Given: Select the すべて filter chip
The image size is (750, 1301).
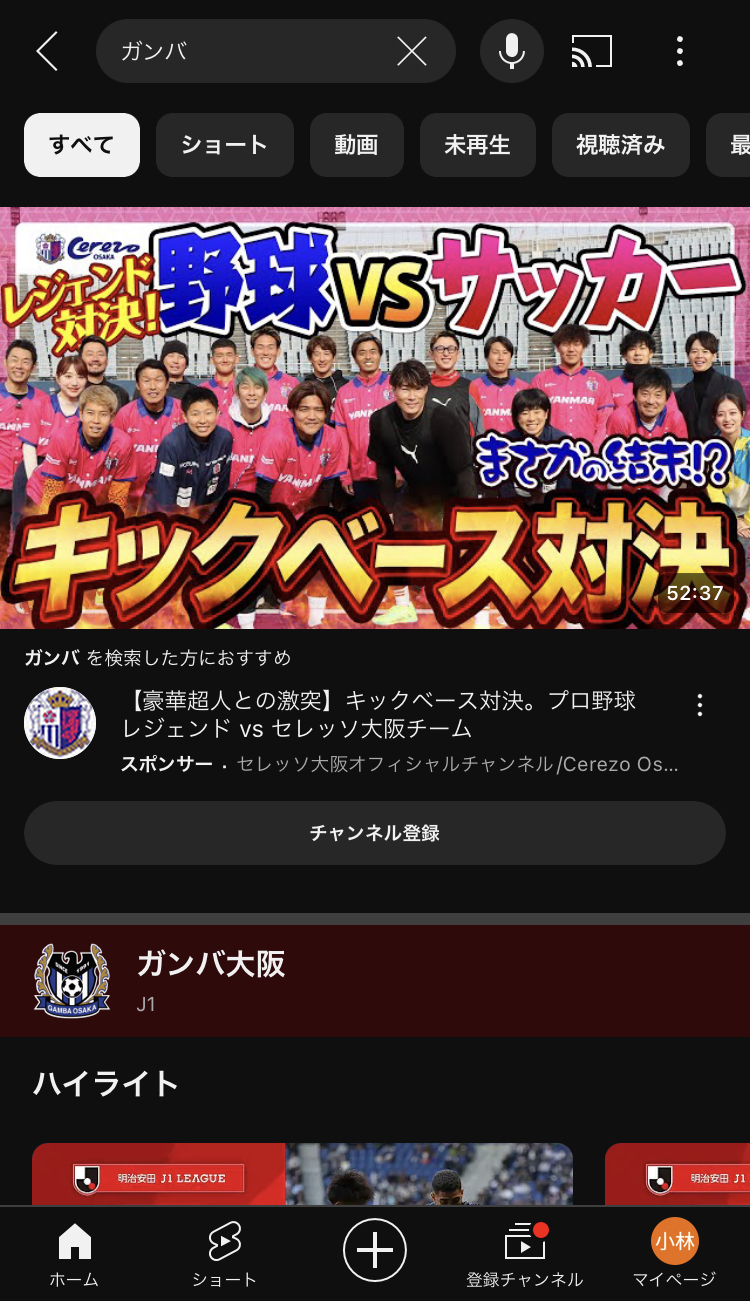Looking at the screenshot, I should [x=82, y=145].
